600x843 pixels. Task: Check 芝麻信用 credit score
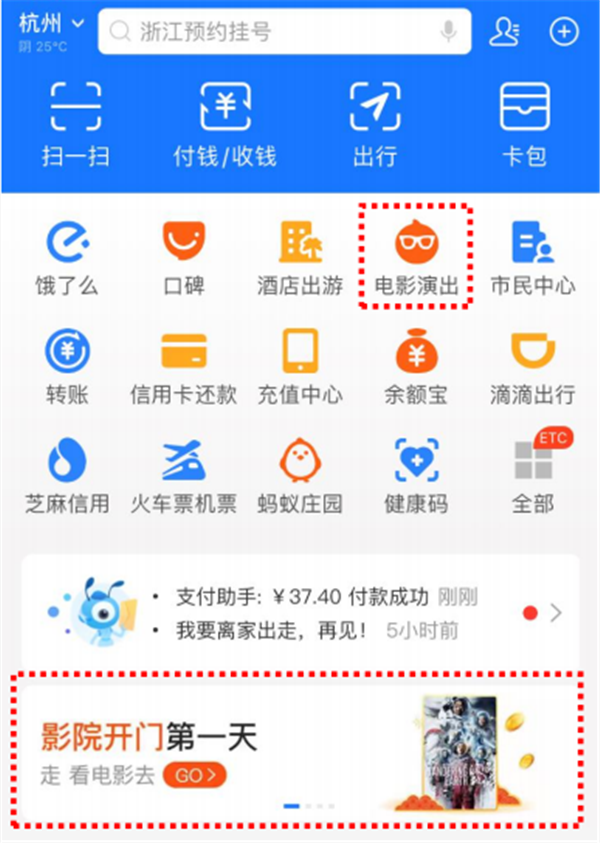(68, 476)
